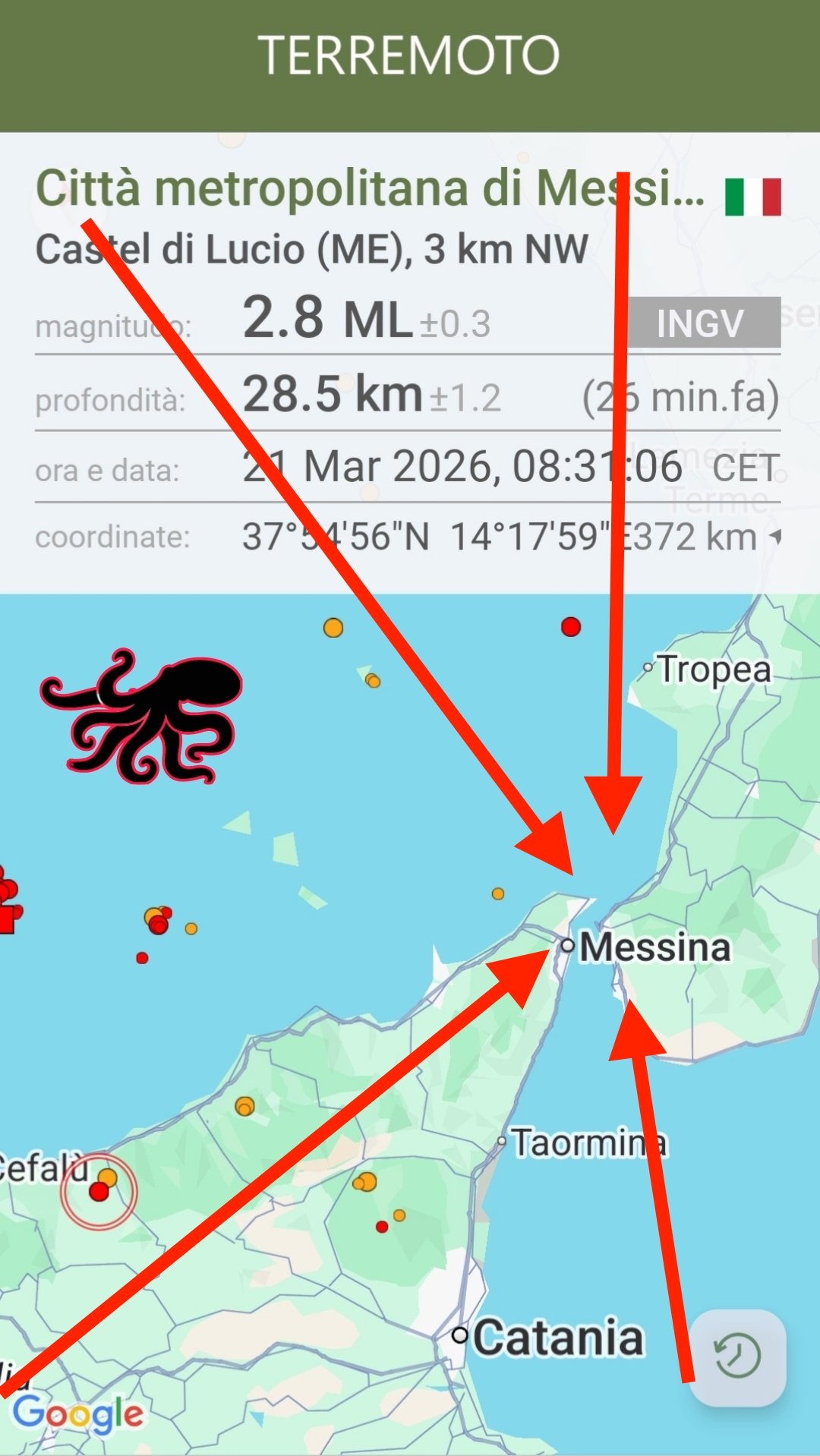The width and height of the screenshot is (820, 1456).
Task: Select the red earthquake marker left of Tropea
Action: coord(571,626)
